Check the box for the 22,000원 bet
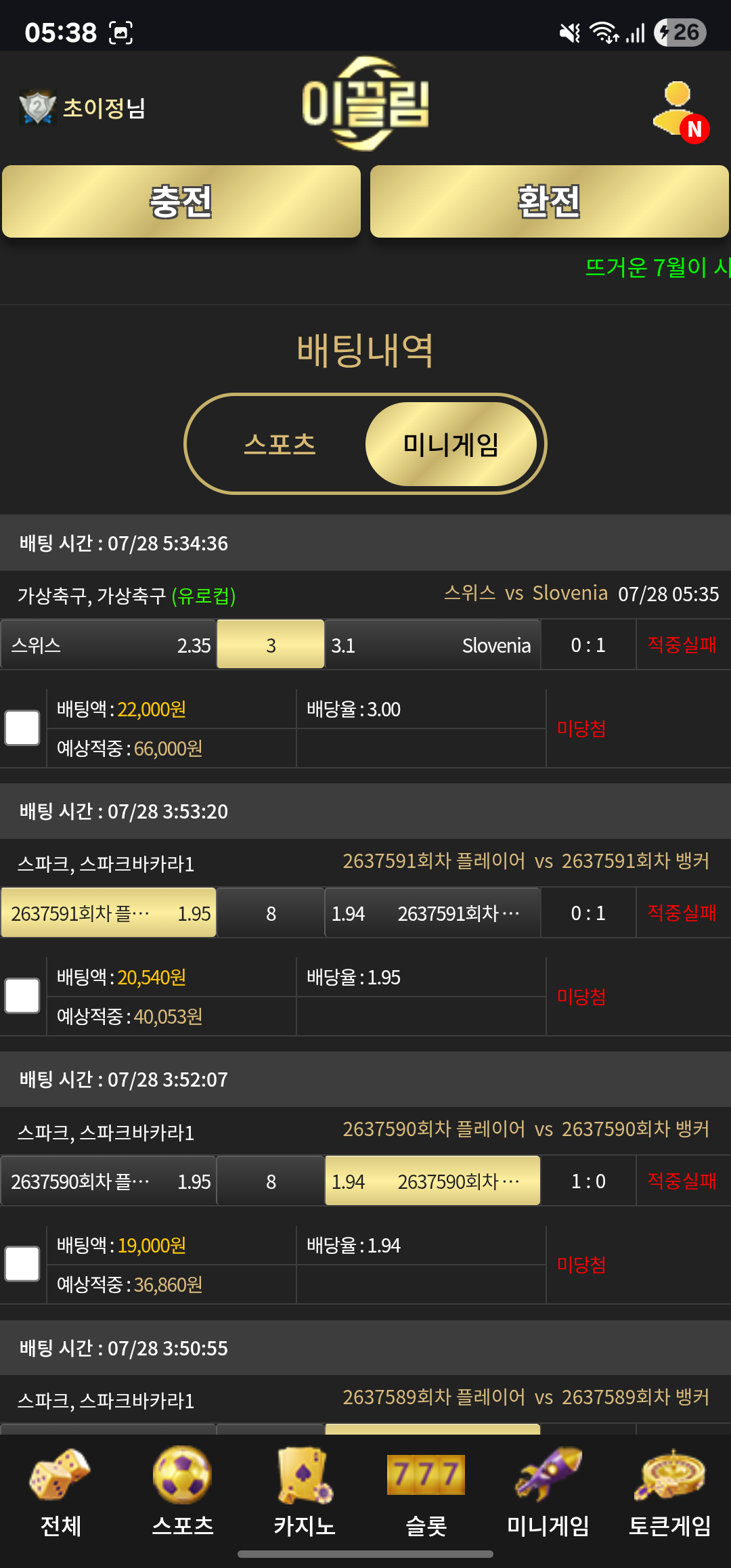The image size is (731, 1568). point(22,728)
